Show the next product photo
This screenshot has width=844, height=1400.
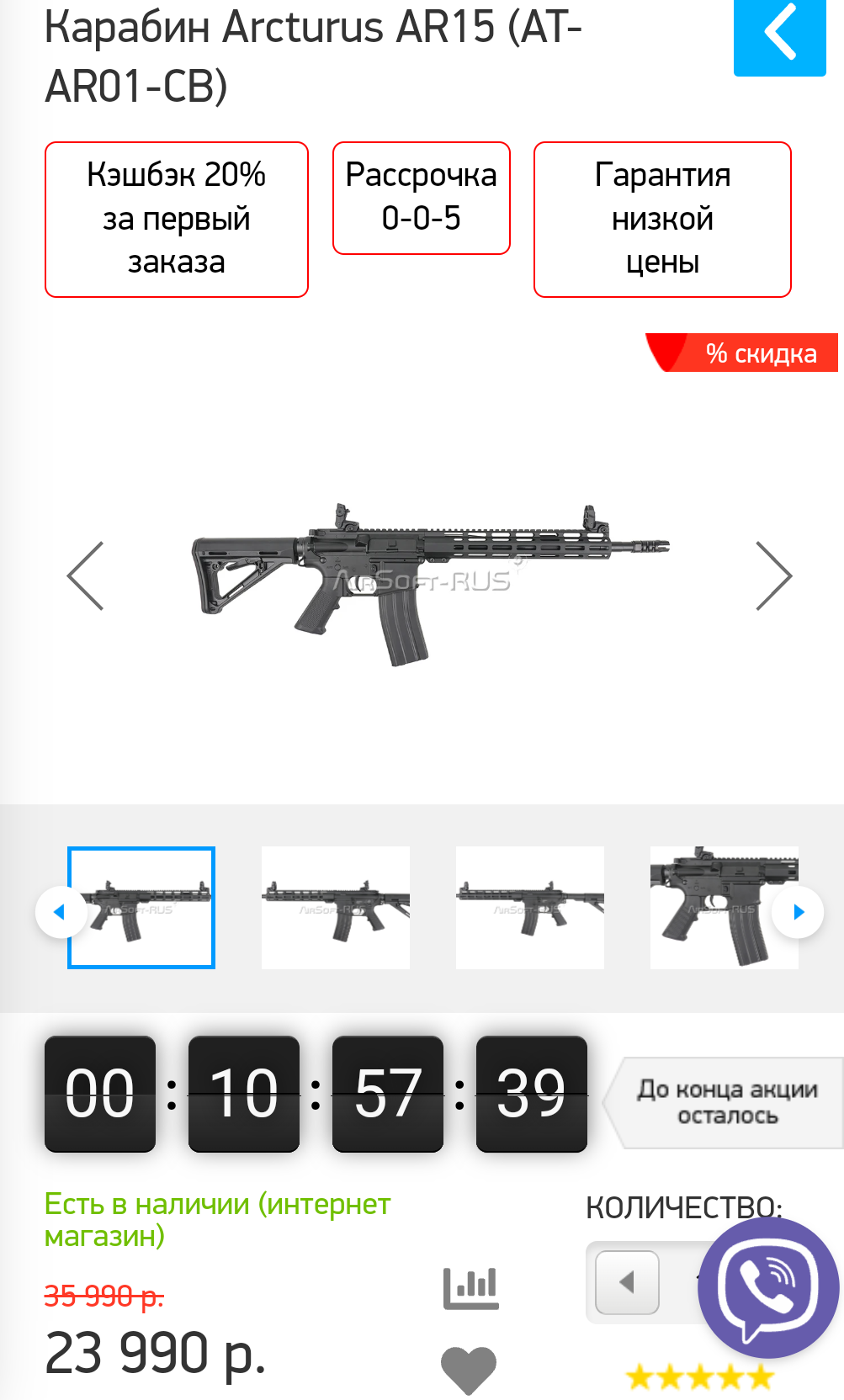(773, 575)
